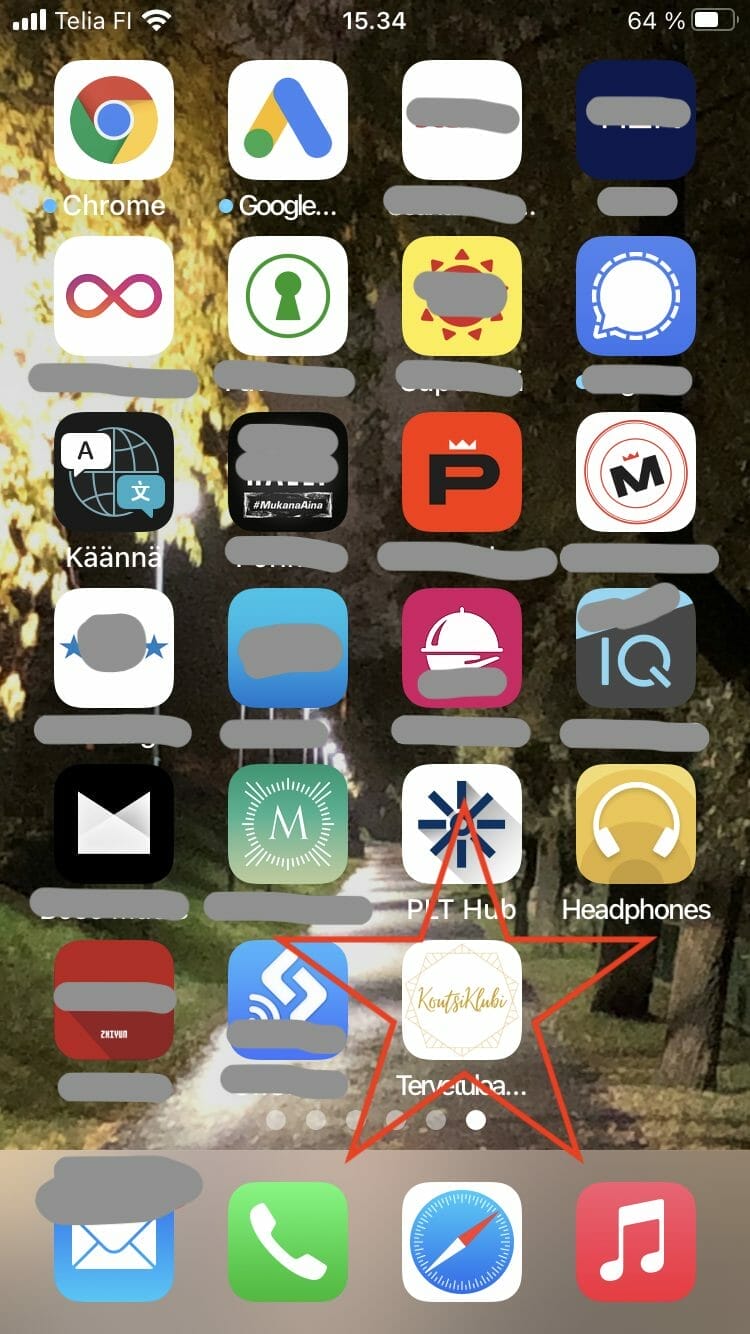Launch Safari from the dock
Screen dimensions: 750x1334
click(461, 1241)
